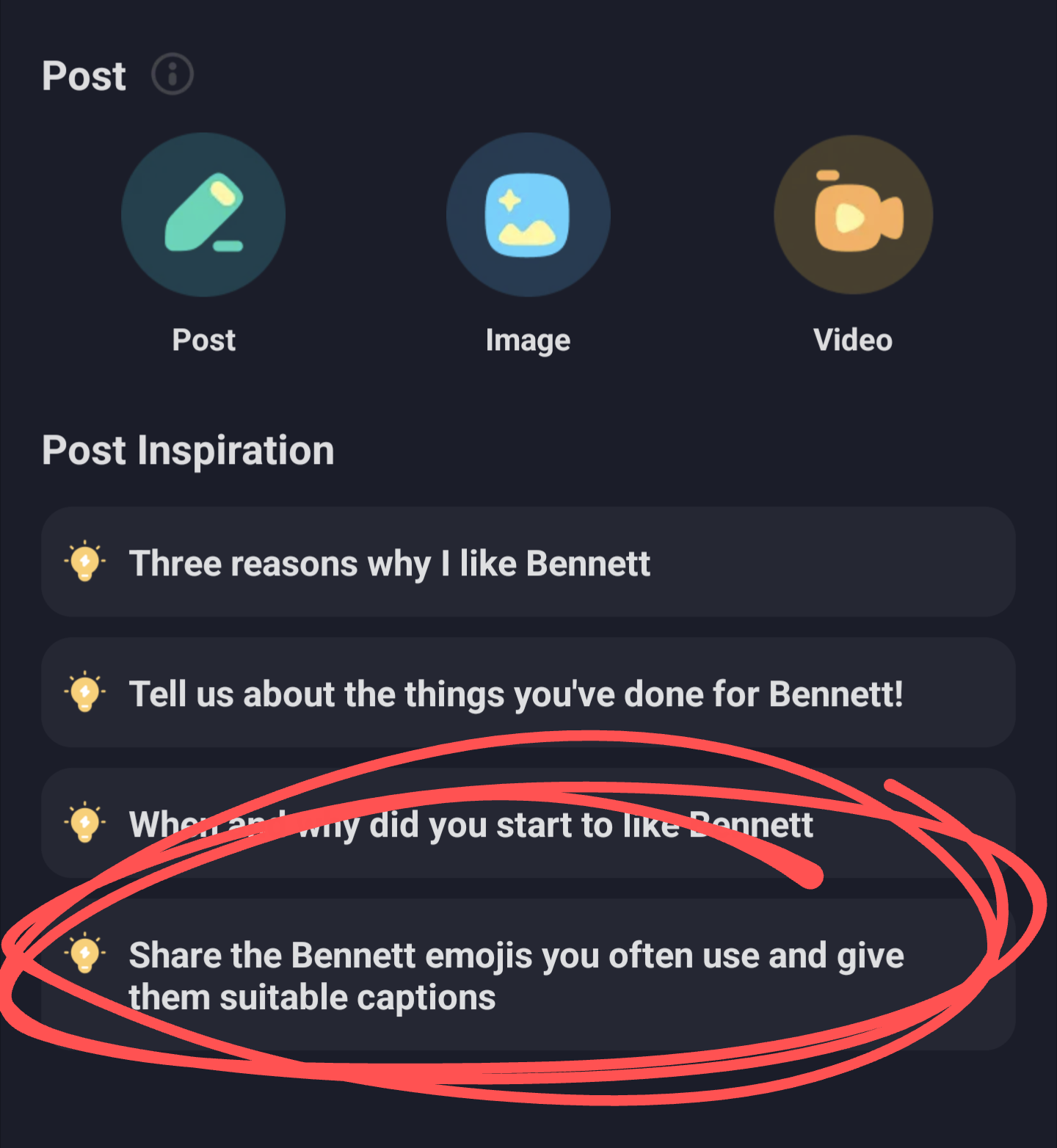This screenshot has height=1148, width=1057.
Task: Tap inside the first inspiration card area
Action: [528, 562]
